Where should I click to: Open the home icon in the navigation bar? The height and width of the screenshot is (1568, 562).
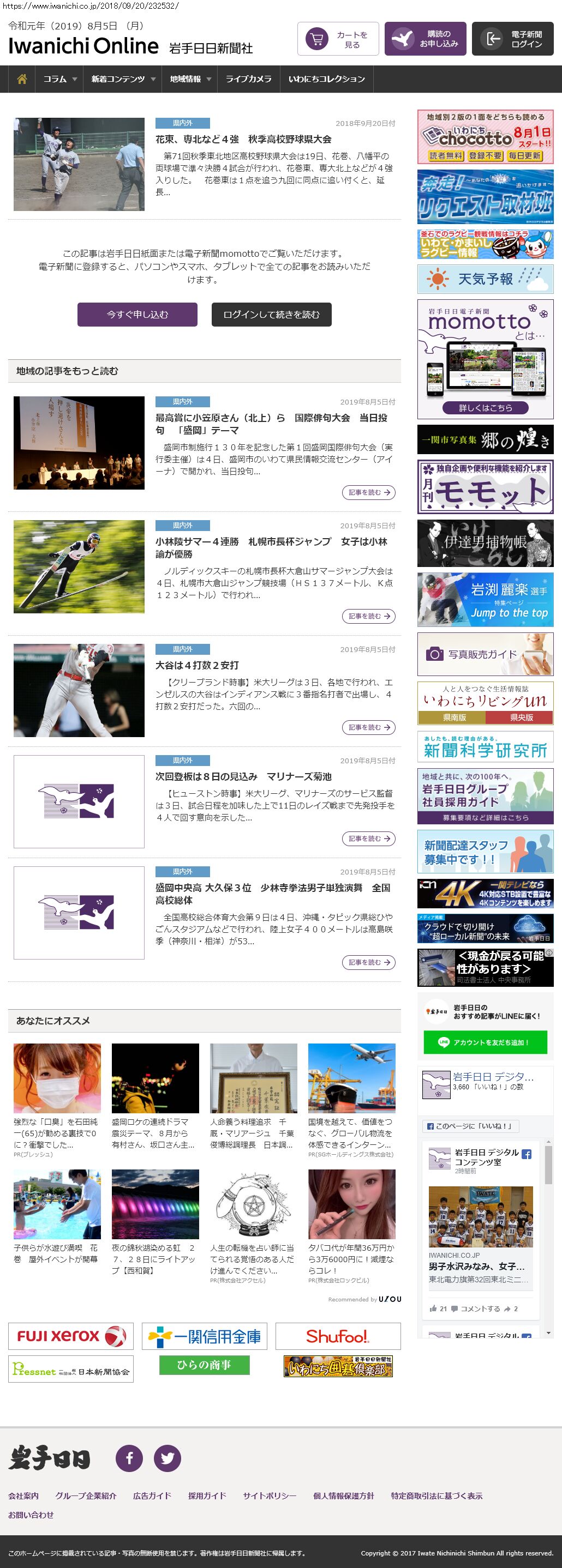tap(22, 79)
